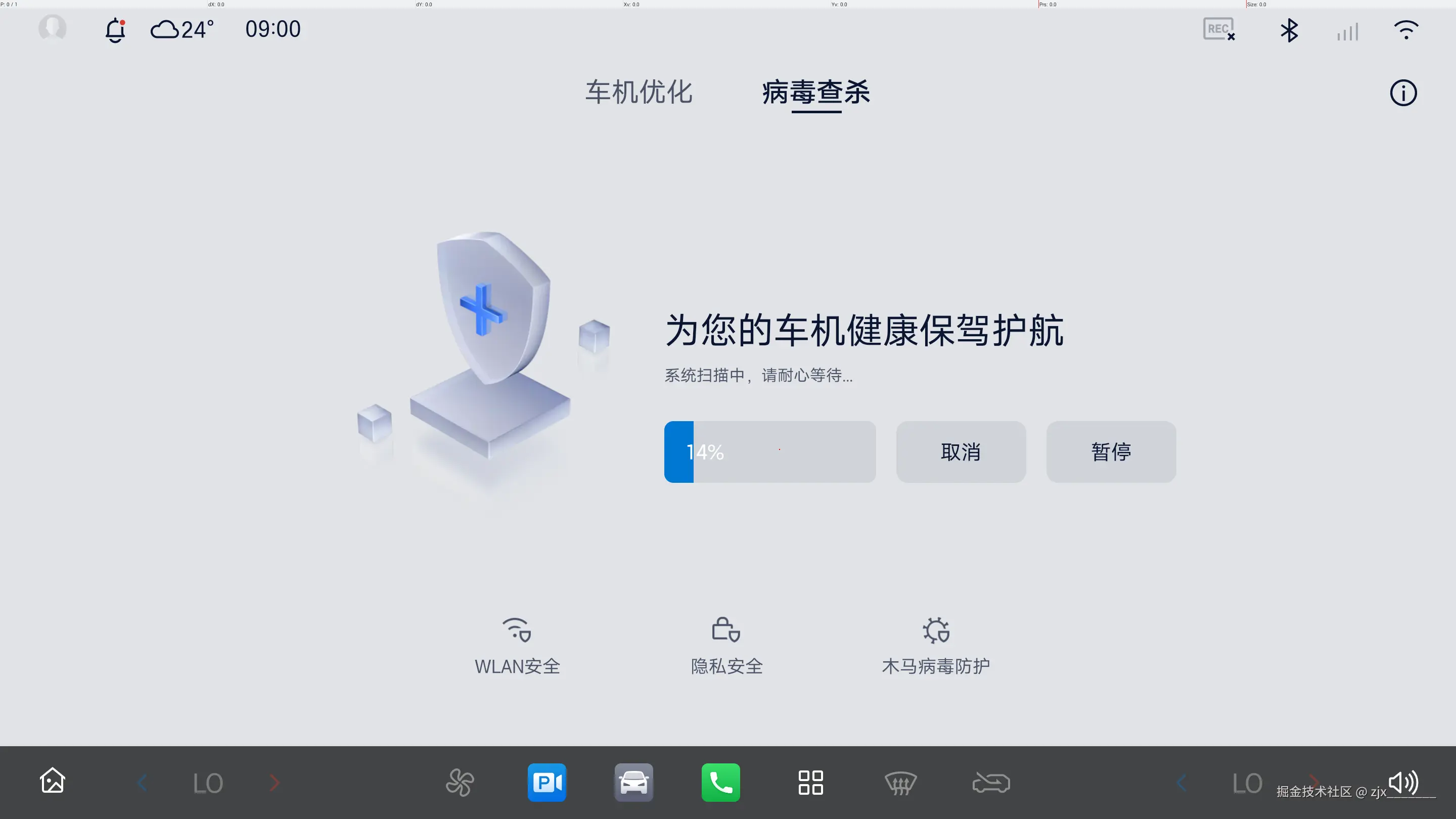Open the info icon
1456x819 pixels.
[x=1403, y=93]
